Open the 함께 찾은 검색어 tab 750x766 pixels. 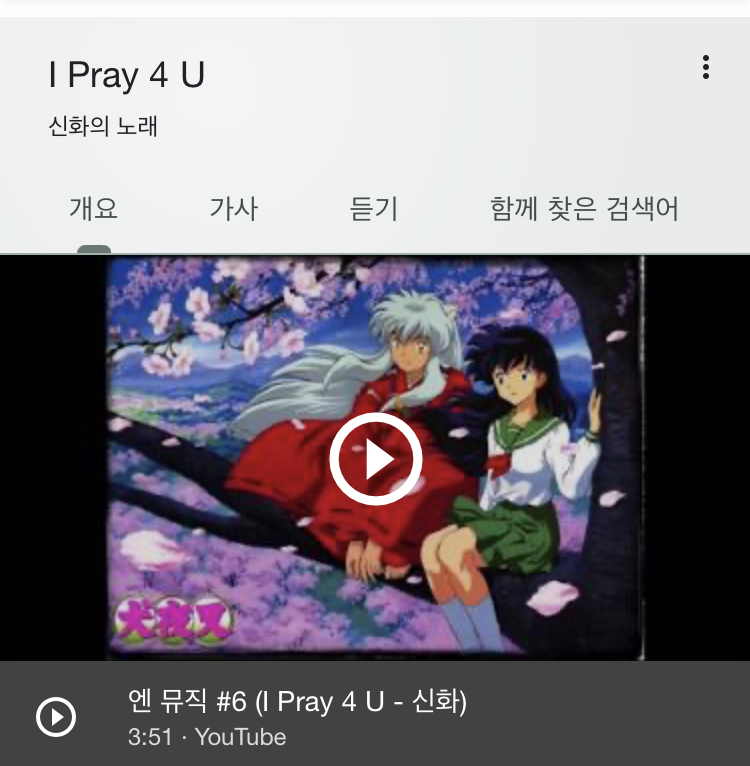click(584, 209)
